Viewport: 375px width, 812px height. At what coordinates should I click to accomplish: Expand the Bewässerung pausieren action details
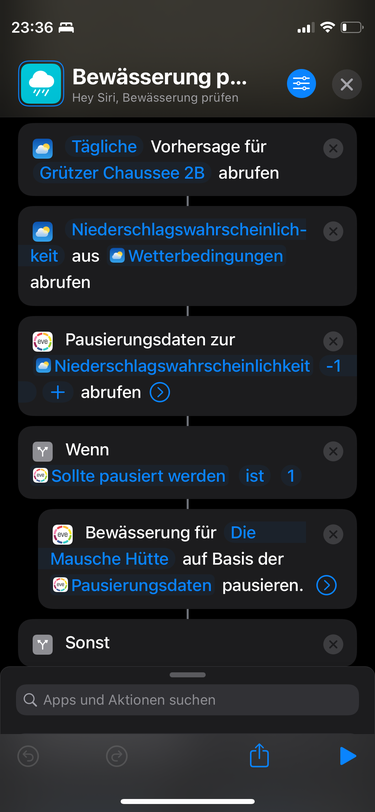point(326,585)
